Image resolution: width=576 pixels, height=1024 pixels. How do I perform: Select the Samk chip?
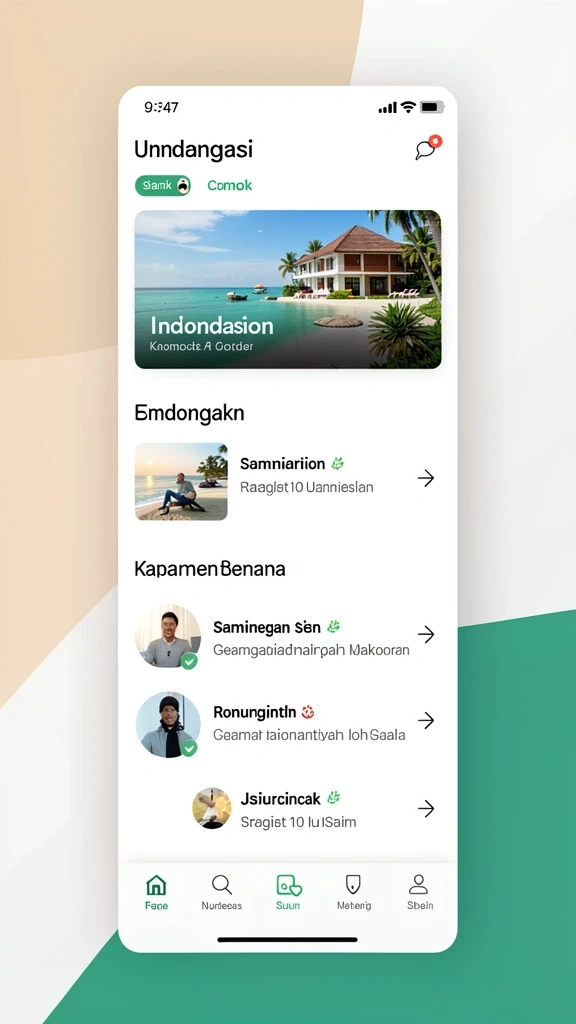pyautogui.click(x=163, y=185)
